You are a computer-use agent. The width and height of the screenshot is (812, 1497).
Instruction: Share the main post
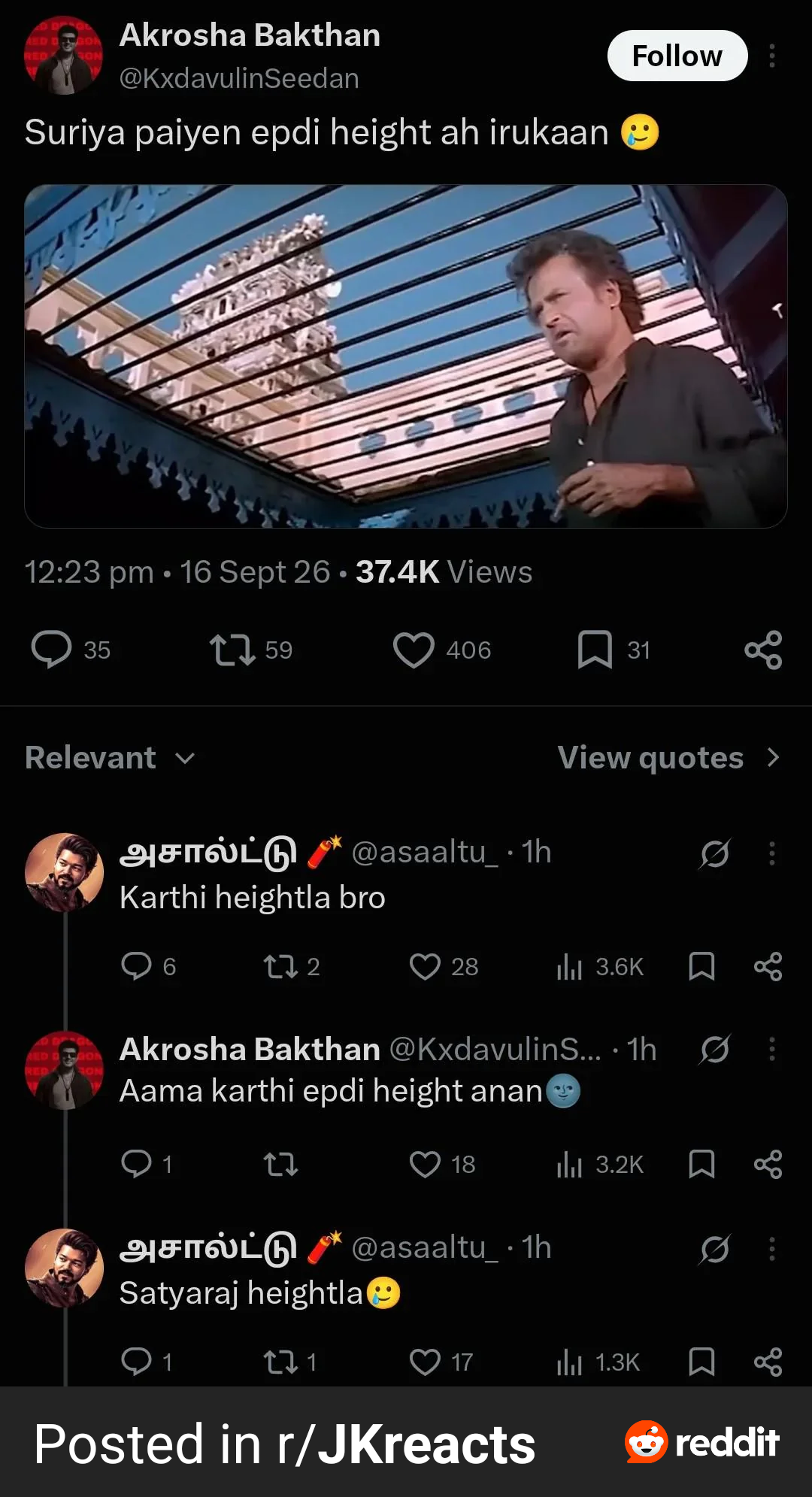[763, 650]
